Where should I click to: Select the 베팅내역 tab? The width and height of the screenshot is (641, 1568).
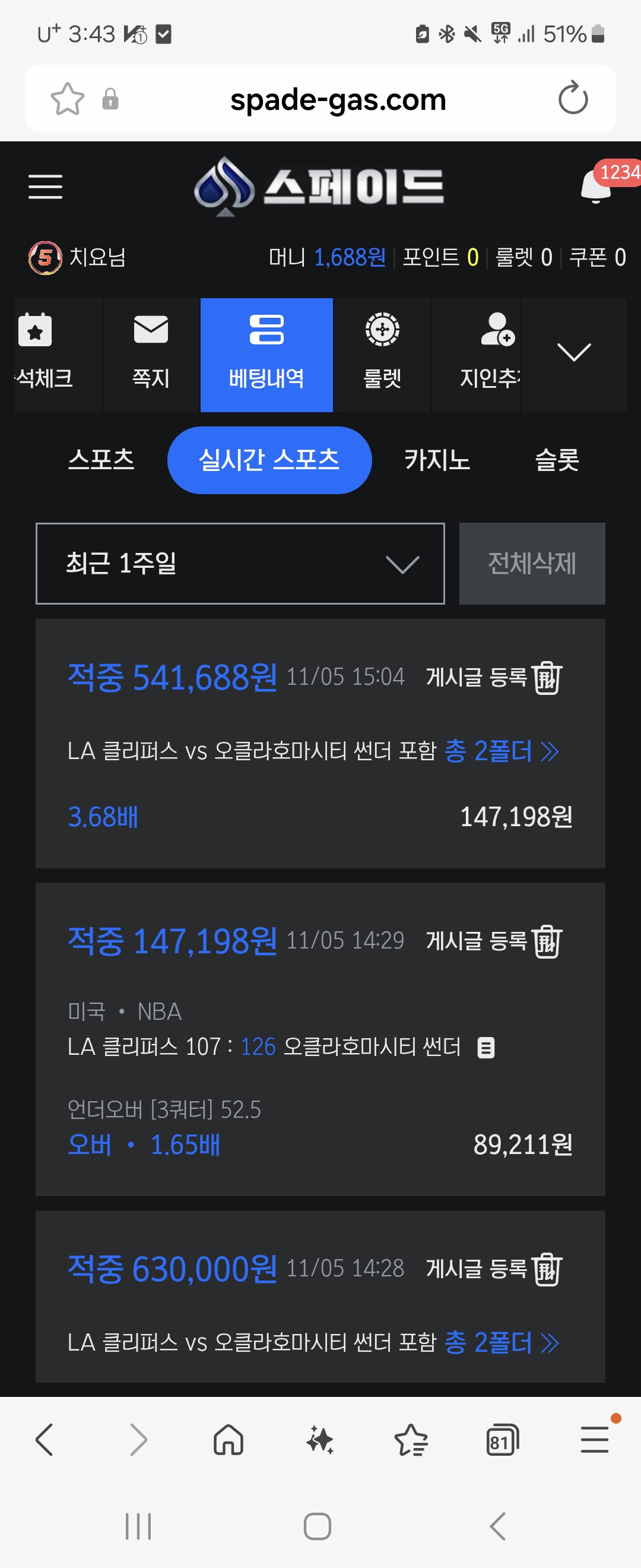(x=266, y=354)
